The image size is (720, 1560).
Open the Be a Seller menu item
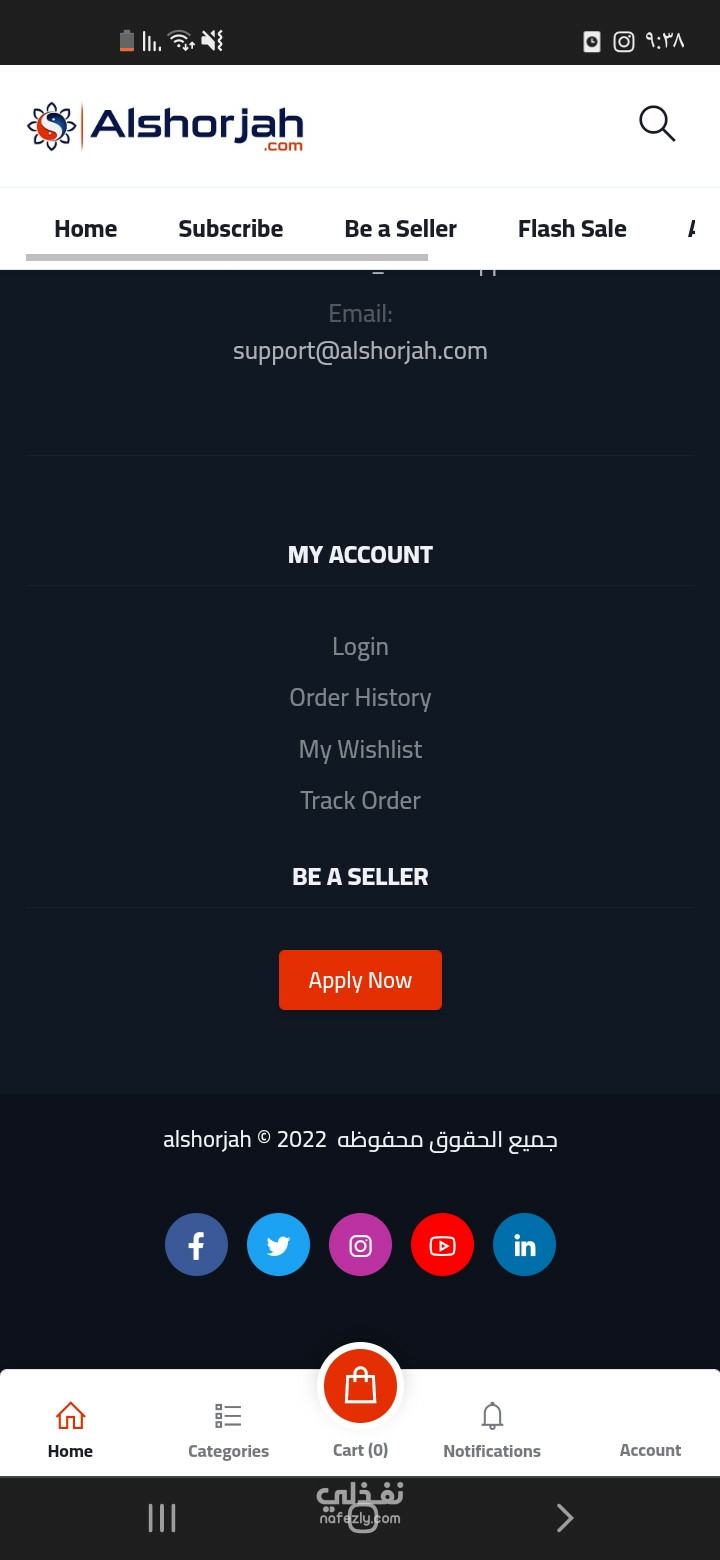[x=401, y=228]
